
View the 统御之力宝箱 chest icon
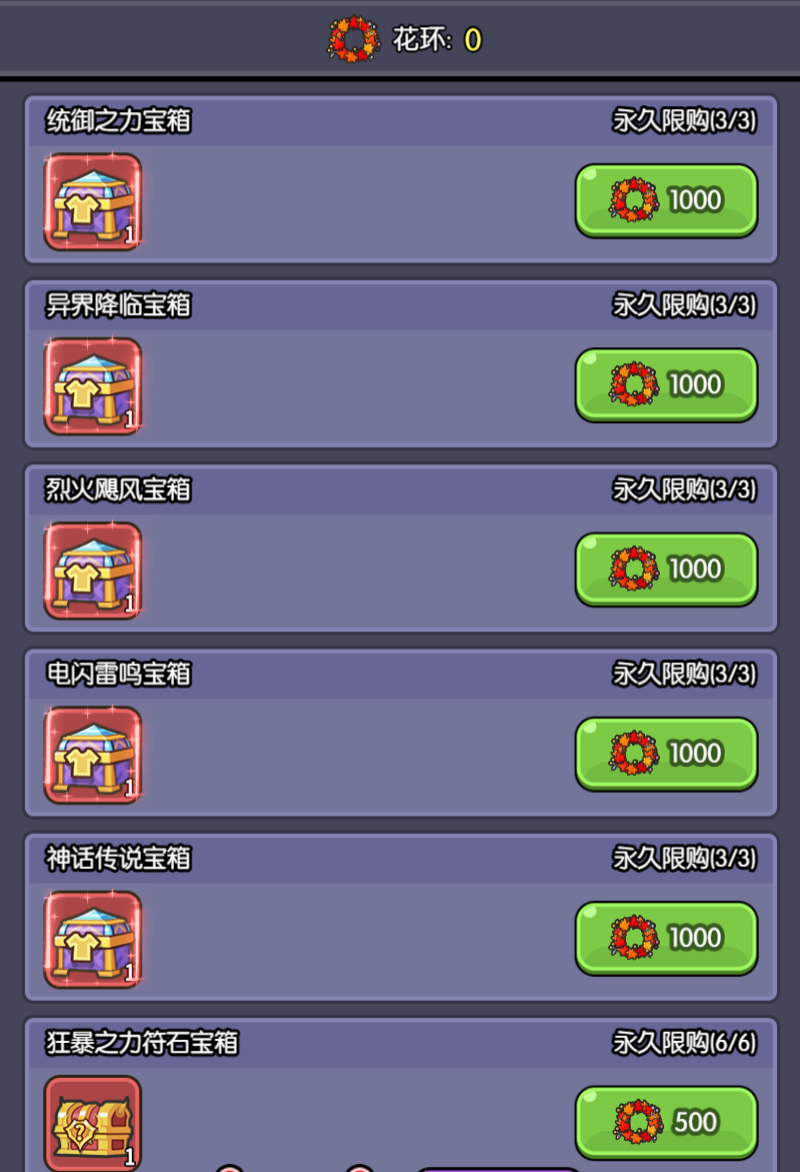pos(93,202)
